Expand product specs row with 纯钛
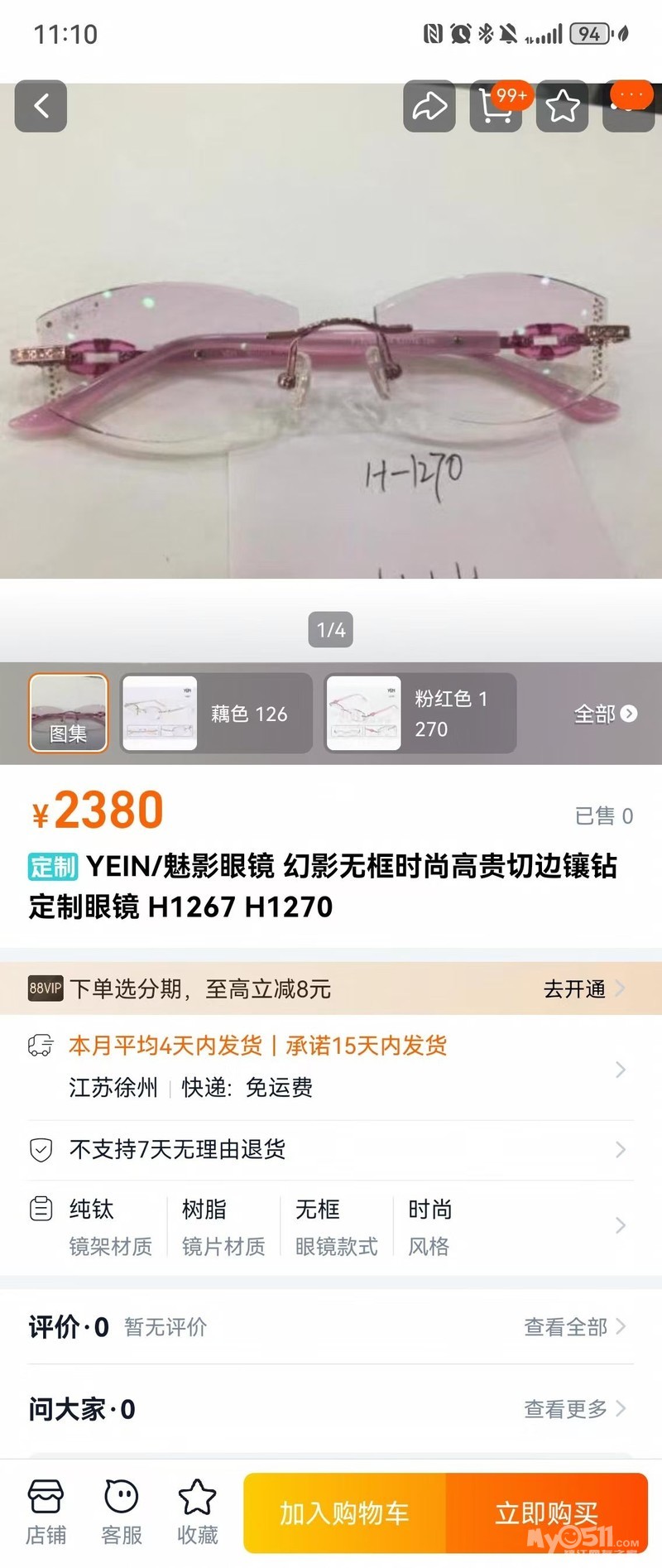 coord(331,1226)
